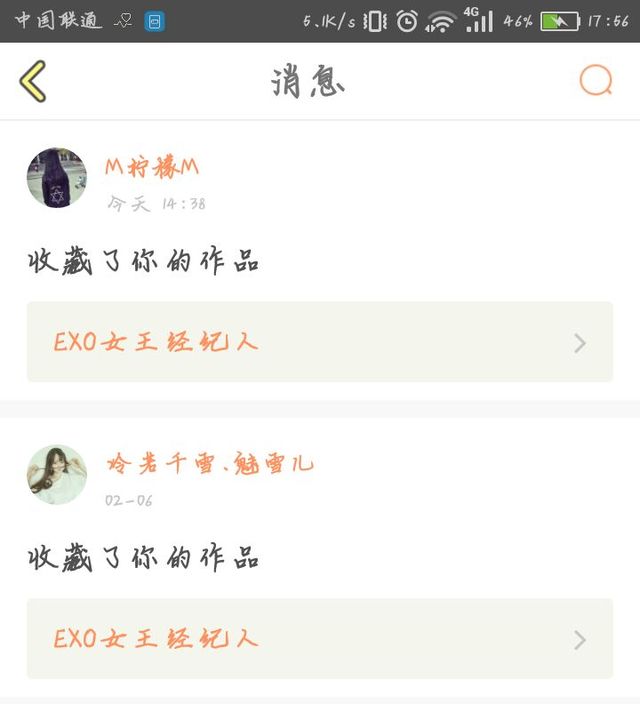This screenshot has width=640, height=704.
Task: View 冷若千雪、魅雪儿's avatar
Action: (x=57, y=475)
